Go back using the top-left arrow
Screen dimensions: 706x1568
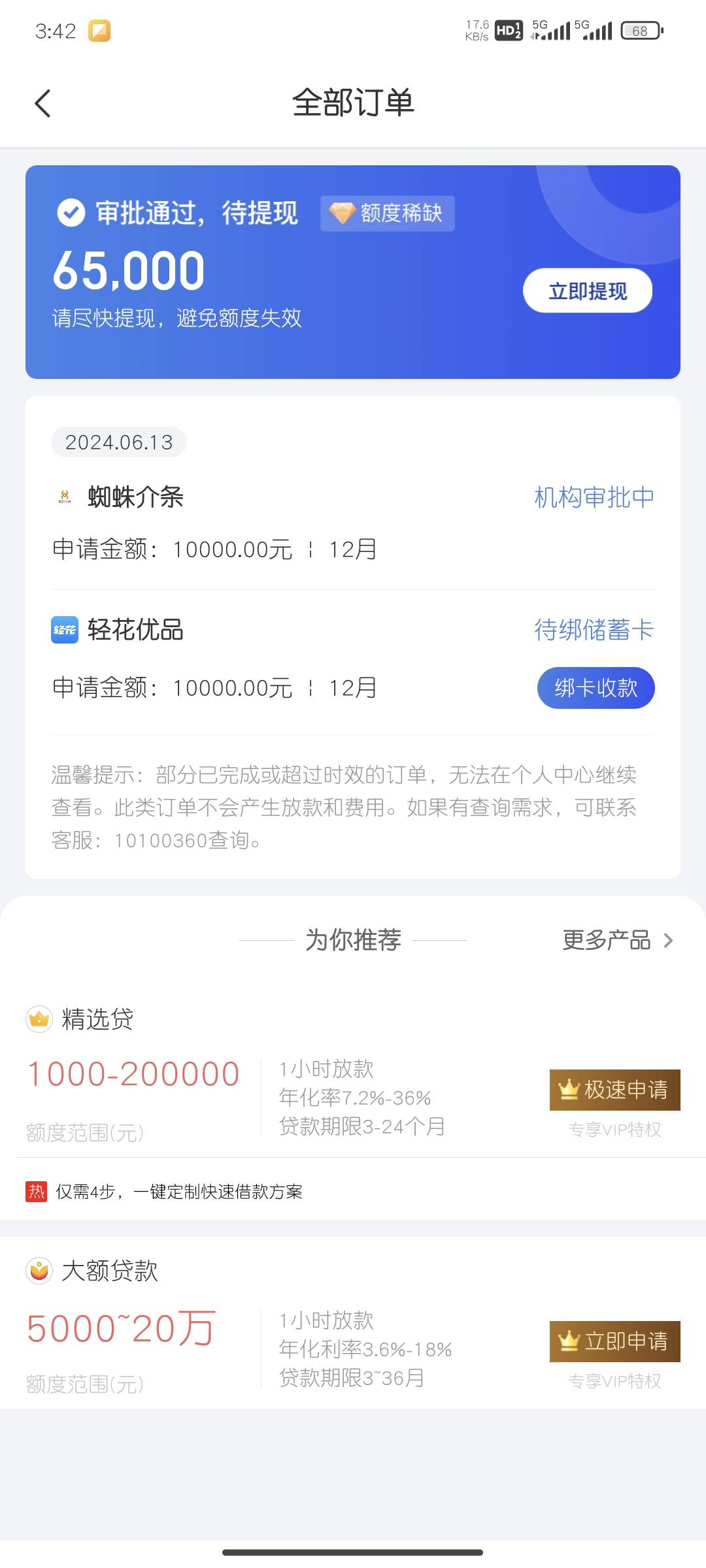(42, 103)
